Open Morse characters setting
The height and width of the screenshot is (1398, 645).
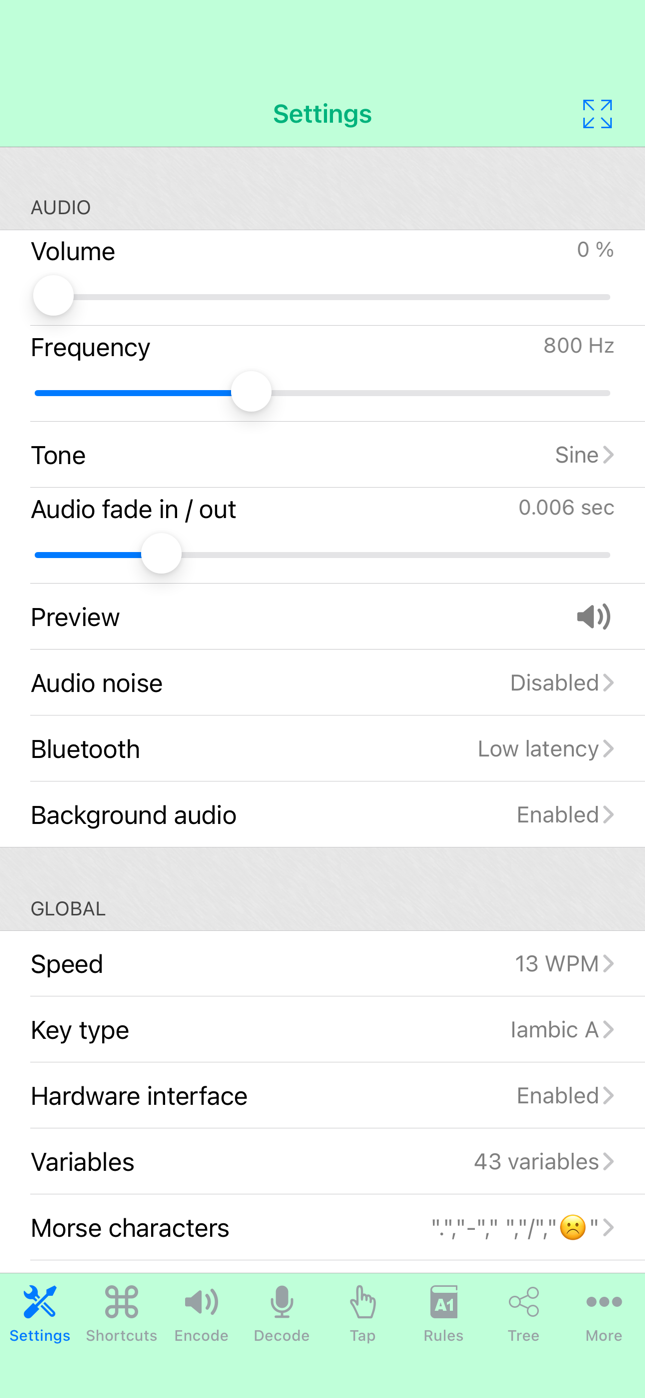click(x=322, y=1228)
